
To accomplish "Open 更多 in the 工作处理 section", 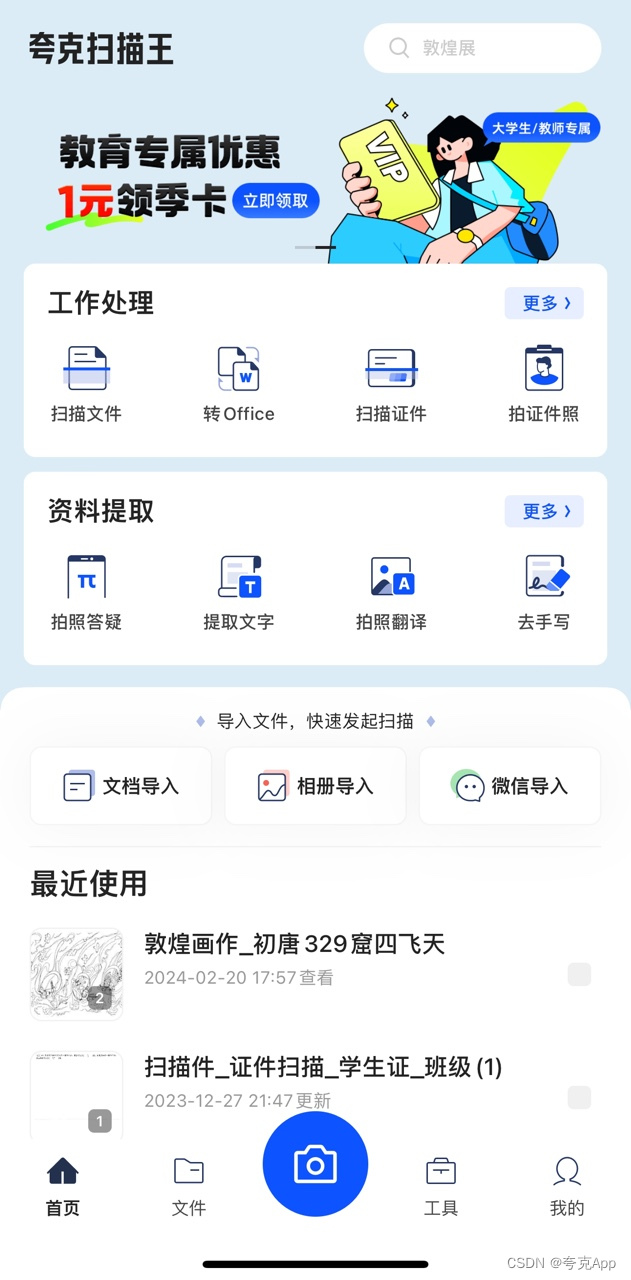I will pos(544,303).
